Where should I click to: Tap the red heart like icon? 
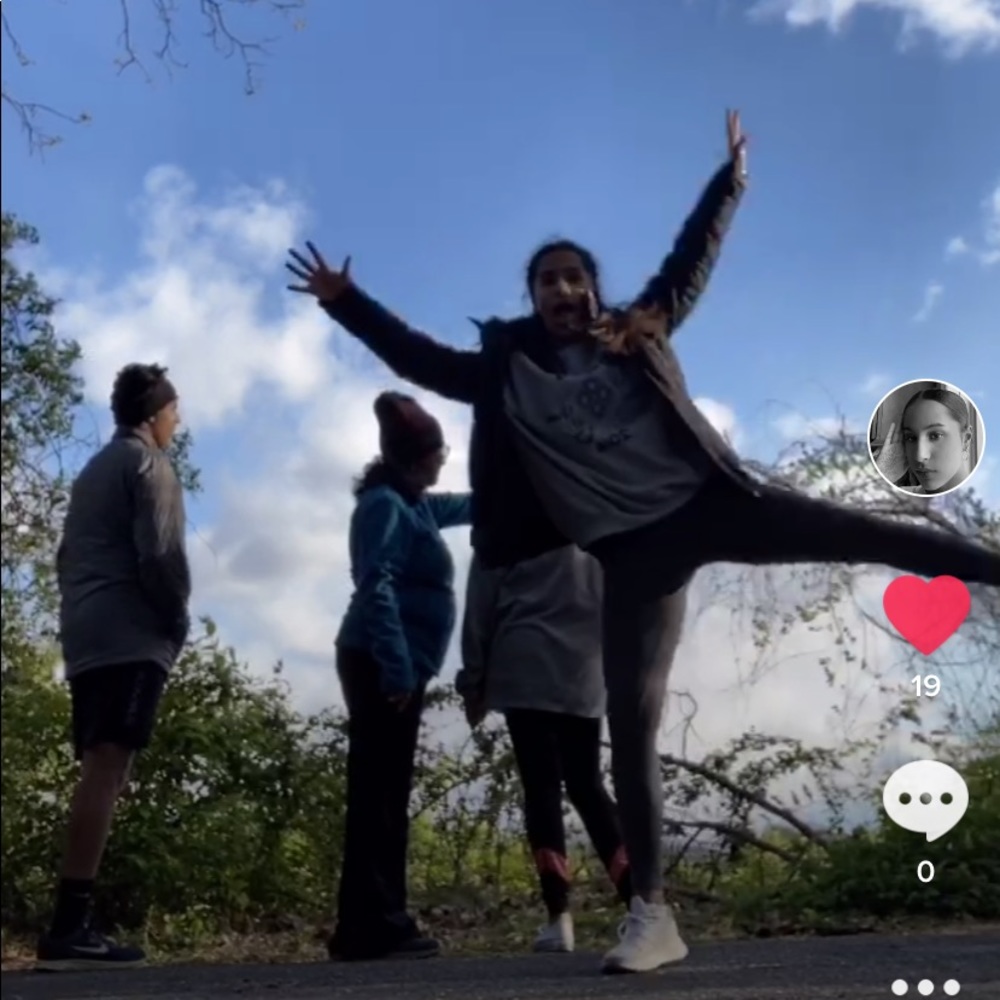tap(926, 612)
